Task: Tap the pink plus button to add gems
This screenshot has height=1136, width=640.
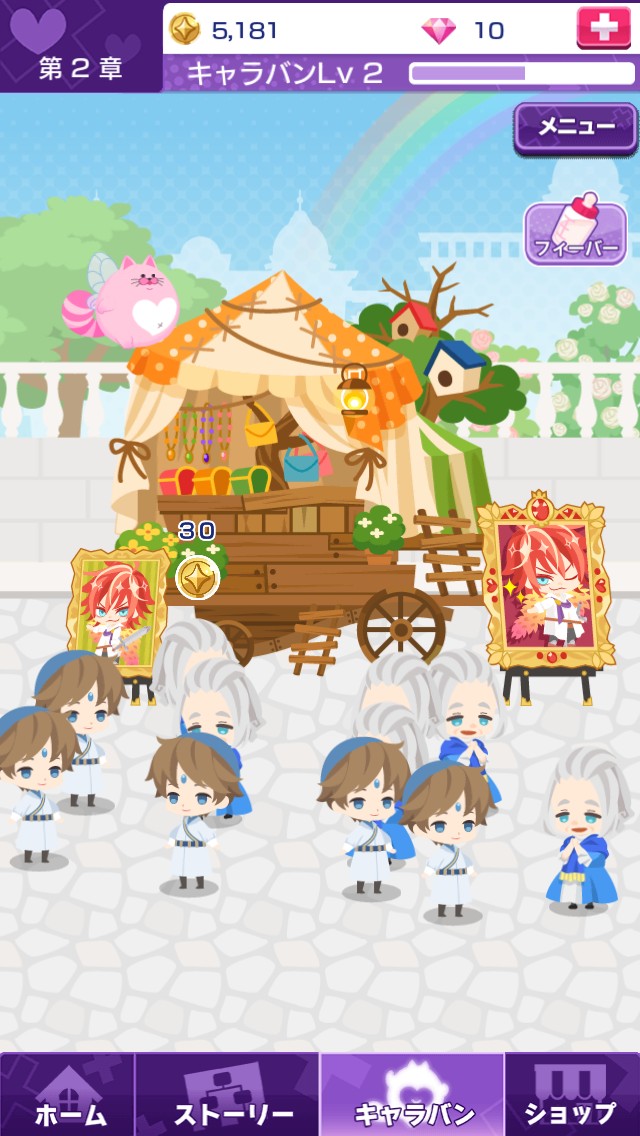Action: (x=604, y=28)
